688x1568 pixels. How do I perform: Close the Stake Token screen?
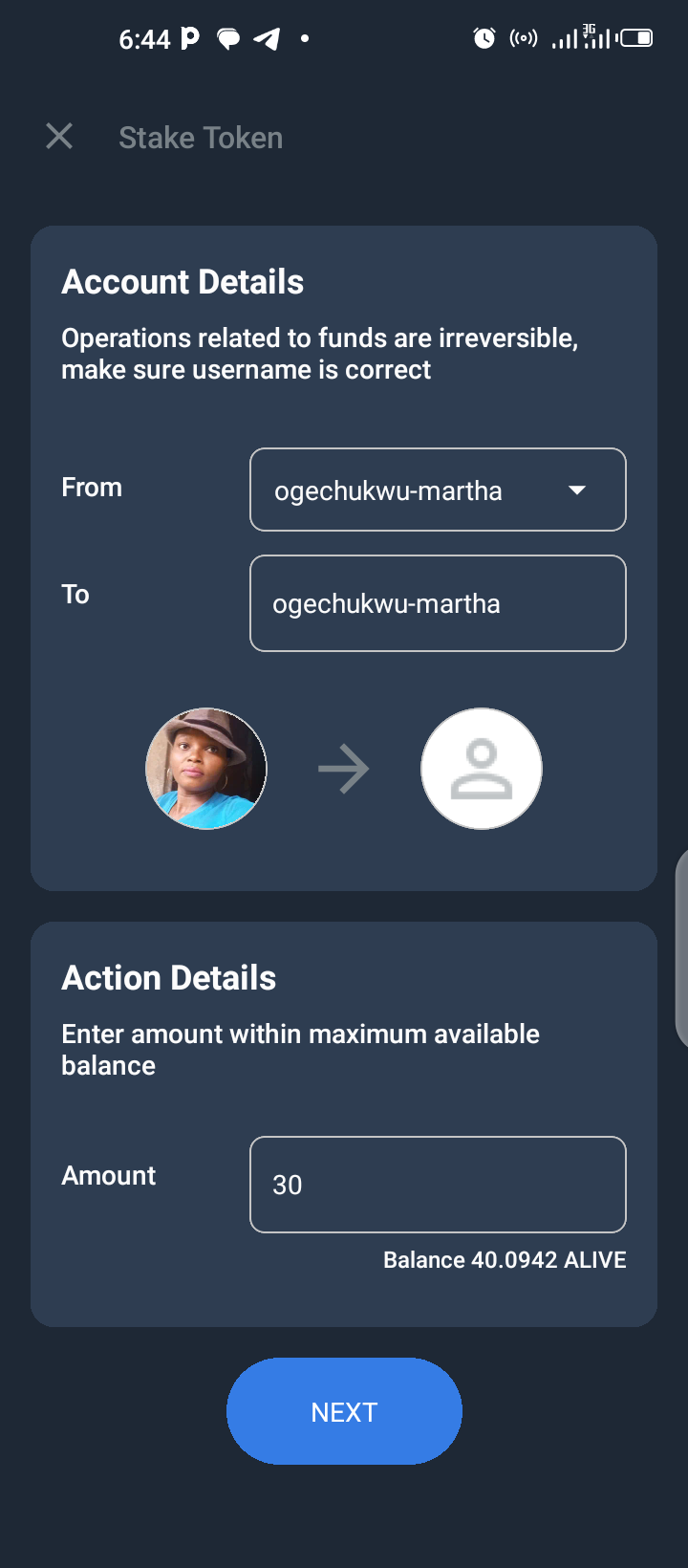point(59,137)
